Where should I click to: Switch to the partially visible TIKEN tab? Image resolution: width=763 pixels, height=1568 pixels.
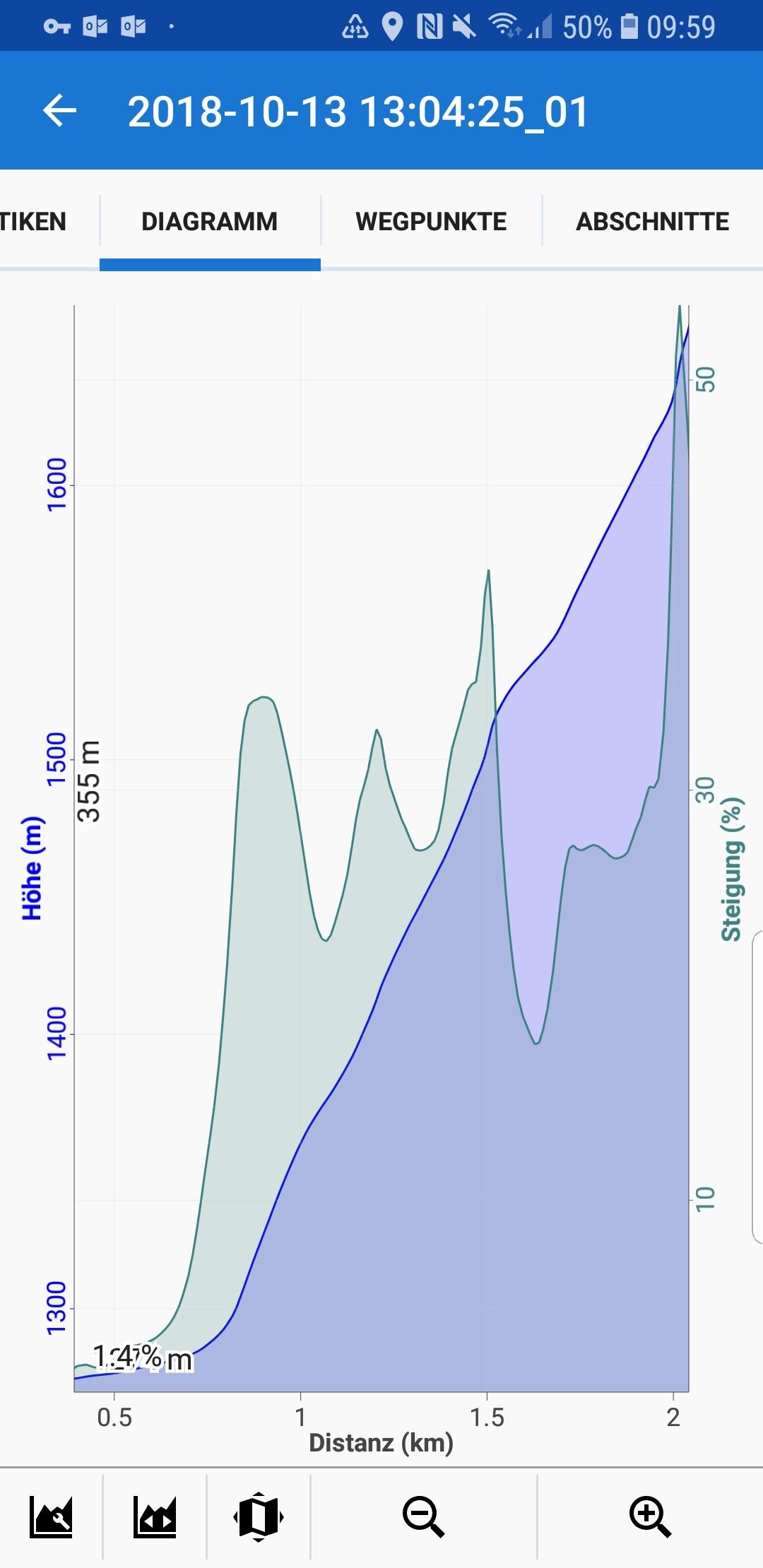point(33,222)
